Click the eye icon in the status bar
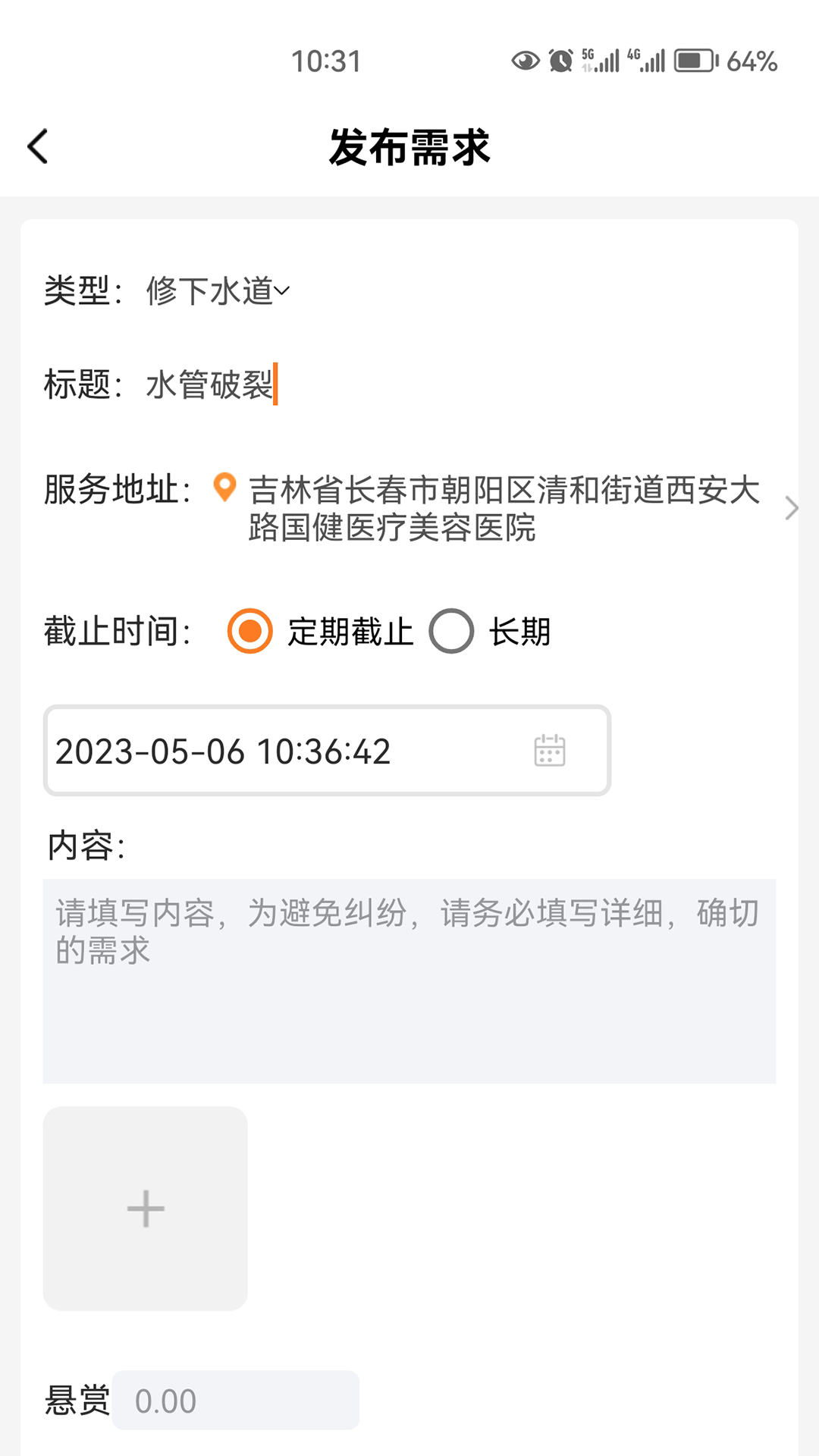This screenshot has height=1456, width=819. 525,61
